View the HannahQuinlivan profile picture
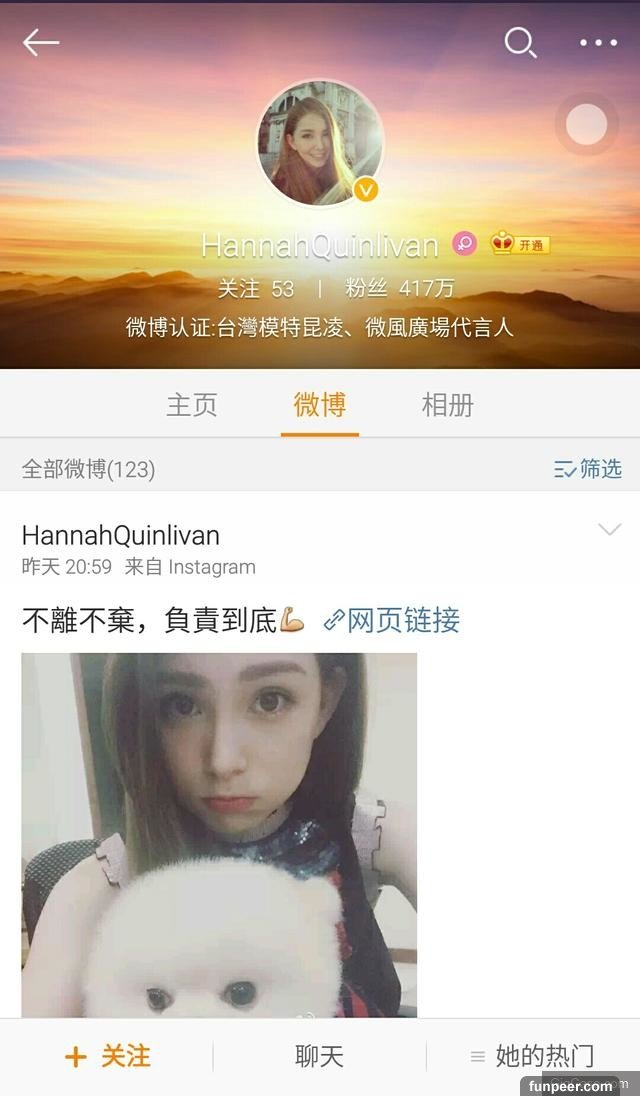 (320, 143)
